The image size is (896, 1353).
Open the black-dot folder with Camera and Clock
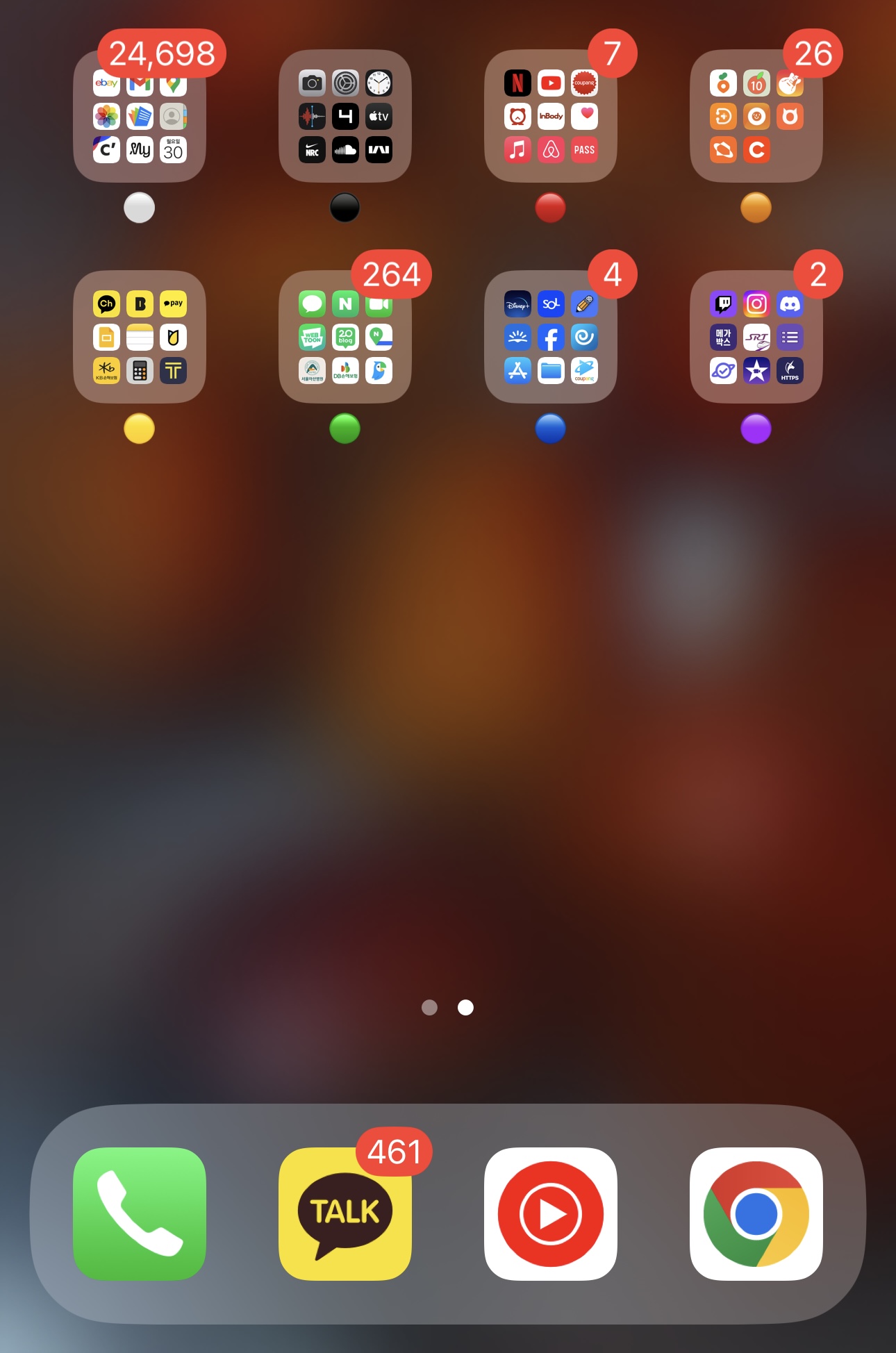(x=345, y=116)
